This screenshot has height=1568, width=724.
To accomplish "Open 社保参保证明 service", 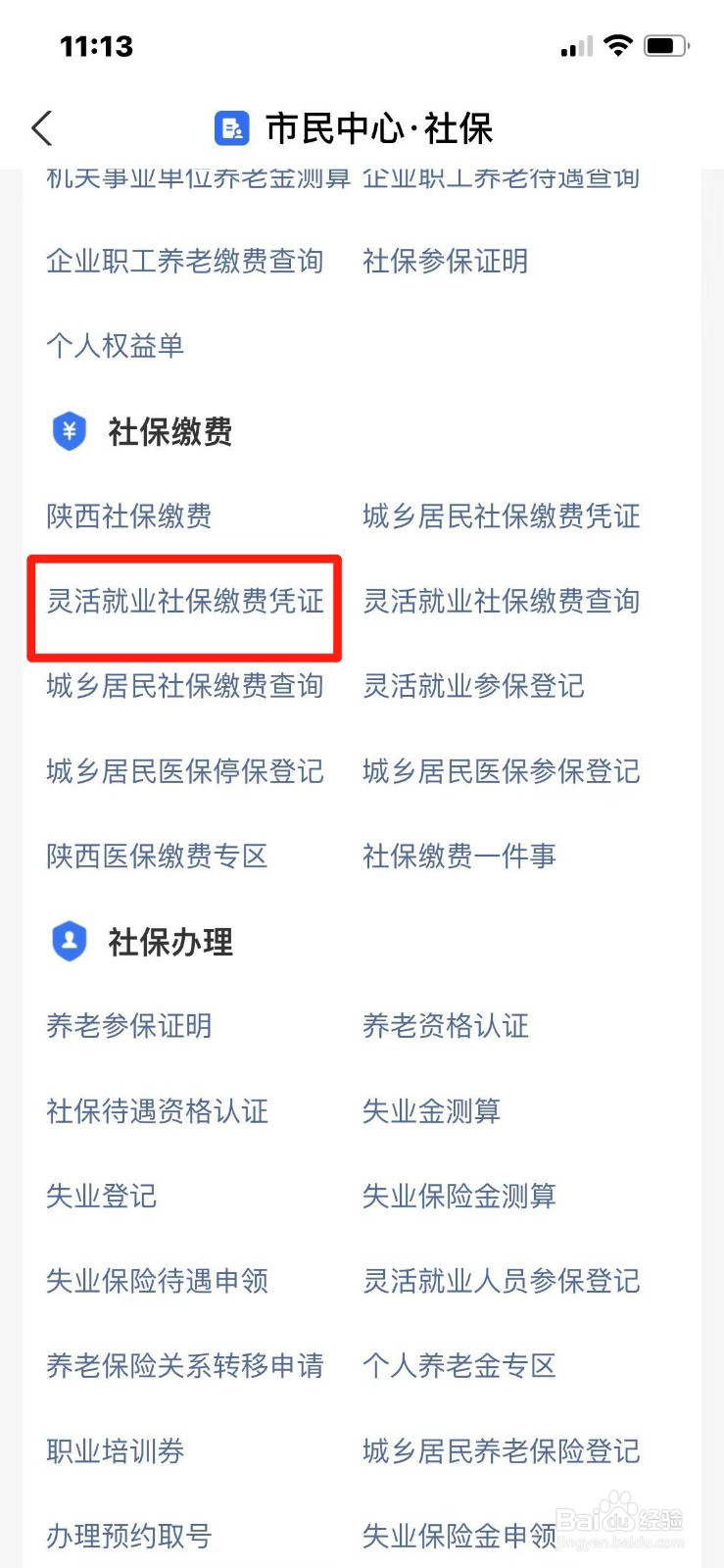I will (x=446, y=262).
